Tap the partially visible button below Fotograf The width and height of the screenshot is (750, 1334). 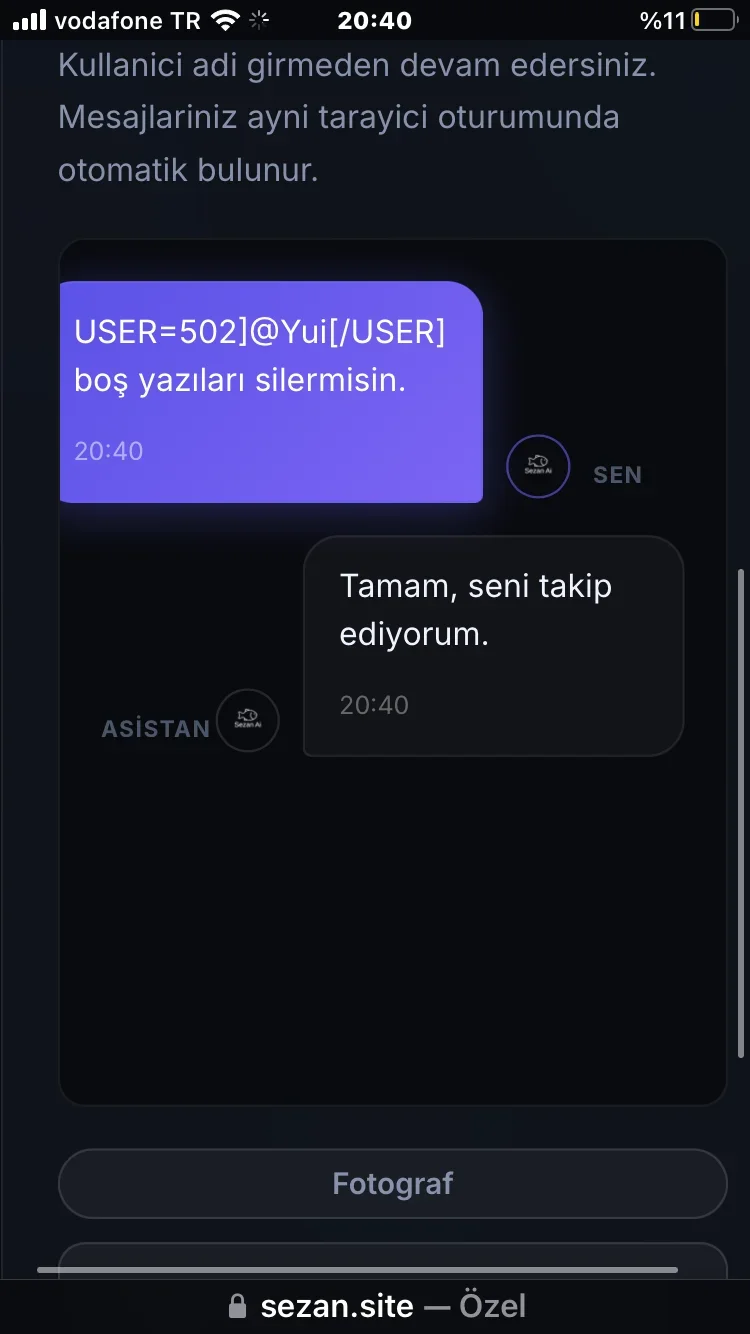tap(392, 1264)
